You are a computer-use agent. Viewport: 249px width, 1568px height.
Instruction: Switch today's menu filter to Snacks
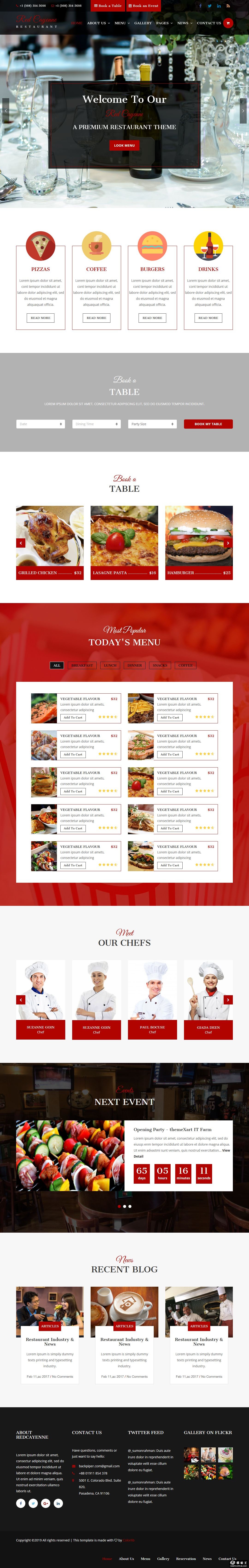[160, 665]
